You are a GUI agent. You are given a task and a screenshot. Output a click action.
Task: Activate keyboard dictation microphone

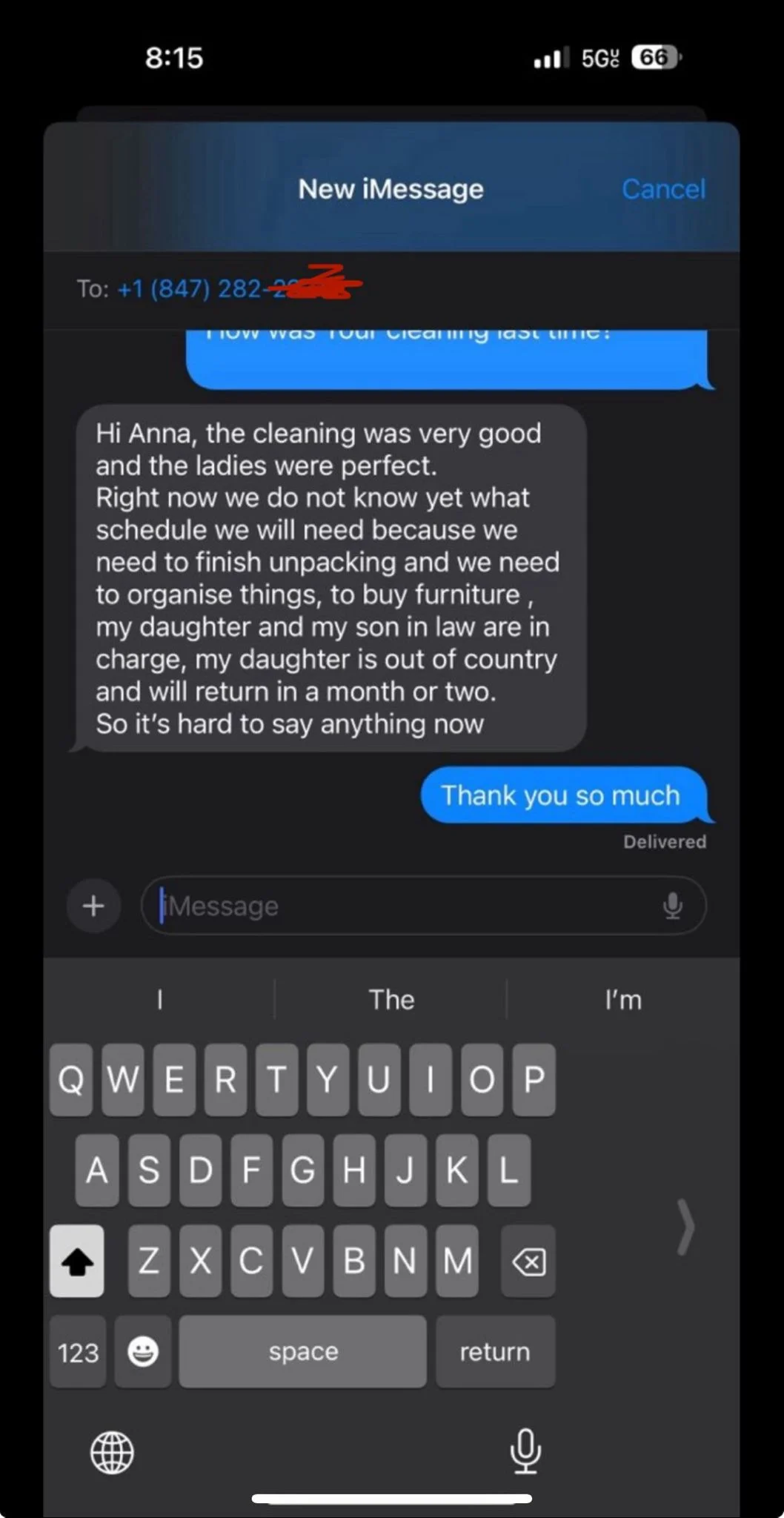[x=525, y=1451]
